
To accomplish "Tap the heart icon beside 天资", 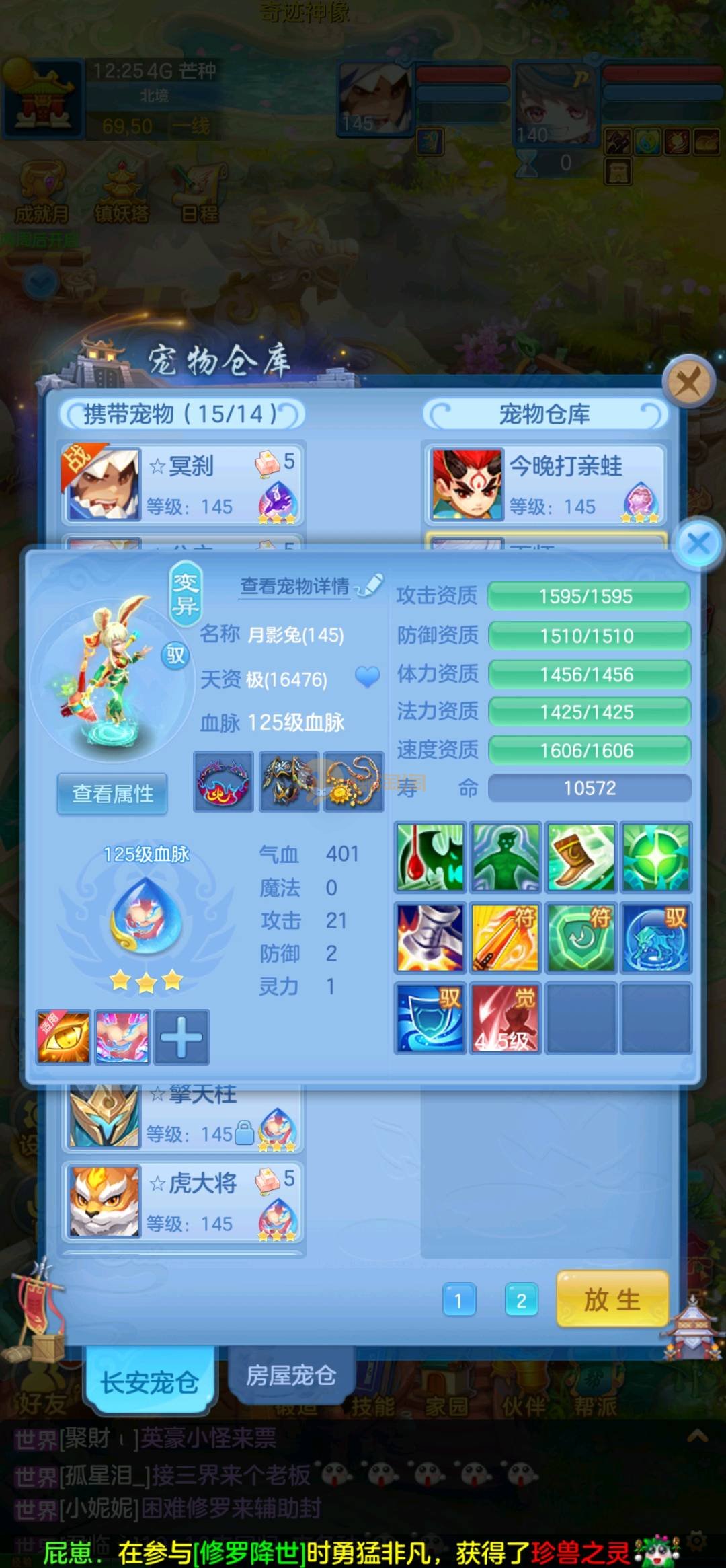I will click(x=367, y=677).
